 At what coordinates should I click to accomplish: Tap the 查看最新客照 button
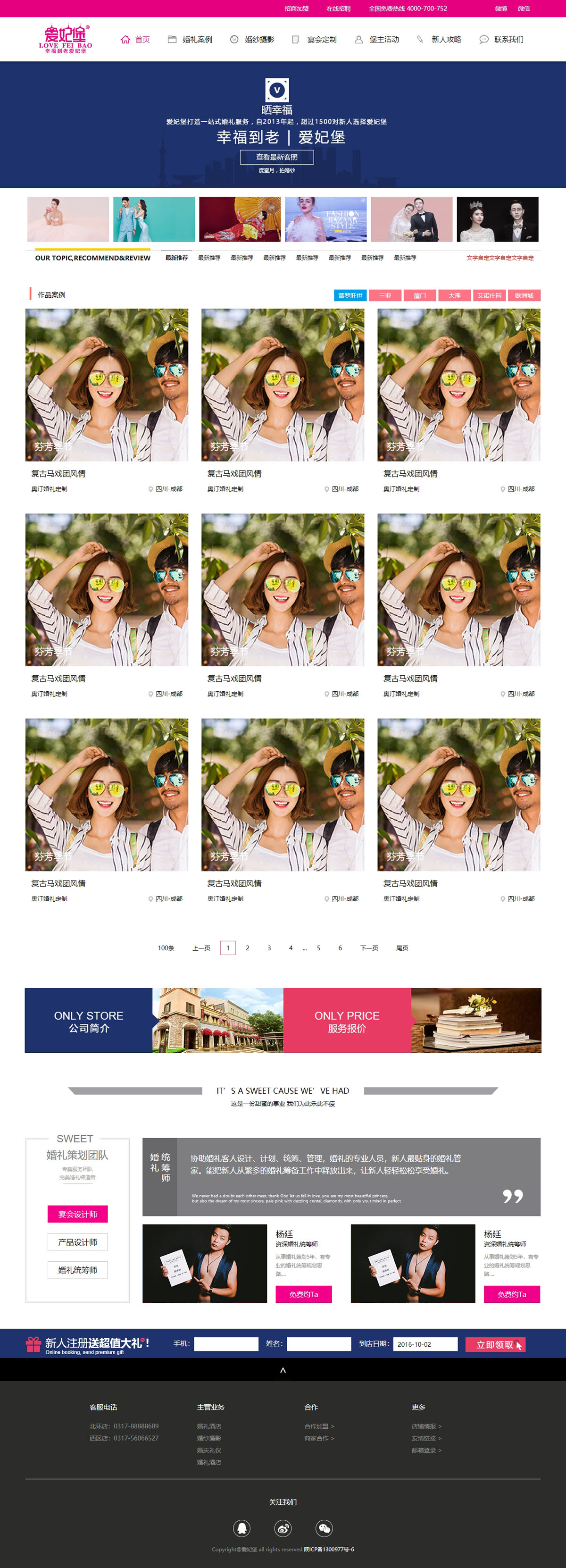point(276,157)
